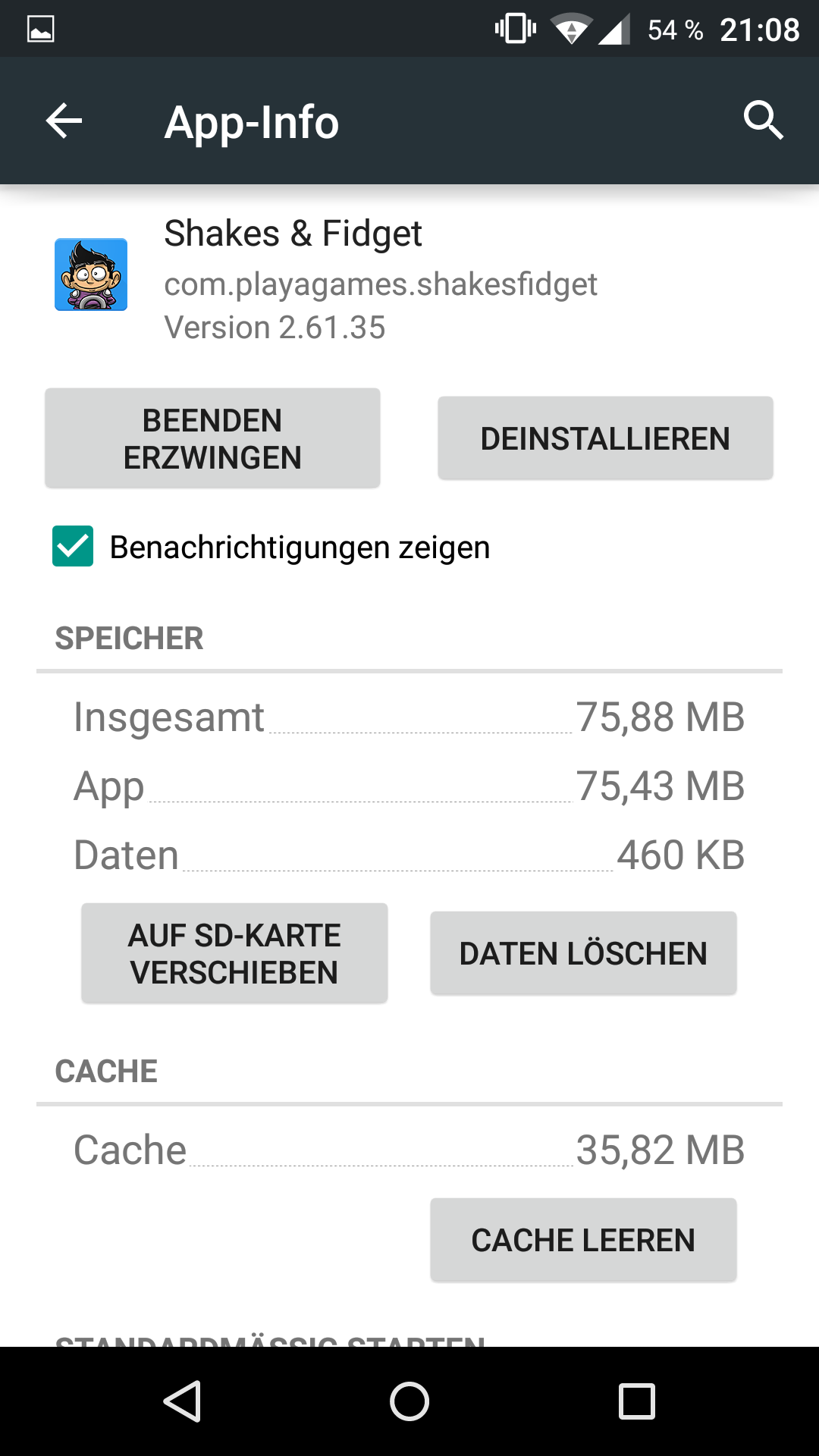Tap Deinstallieren to uninstall Shakes & Fidget
This screenshot has width=819, height=1456.
coord(605,438)
